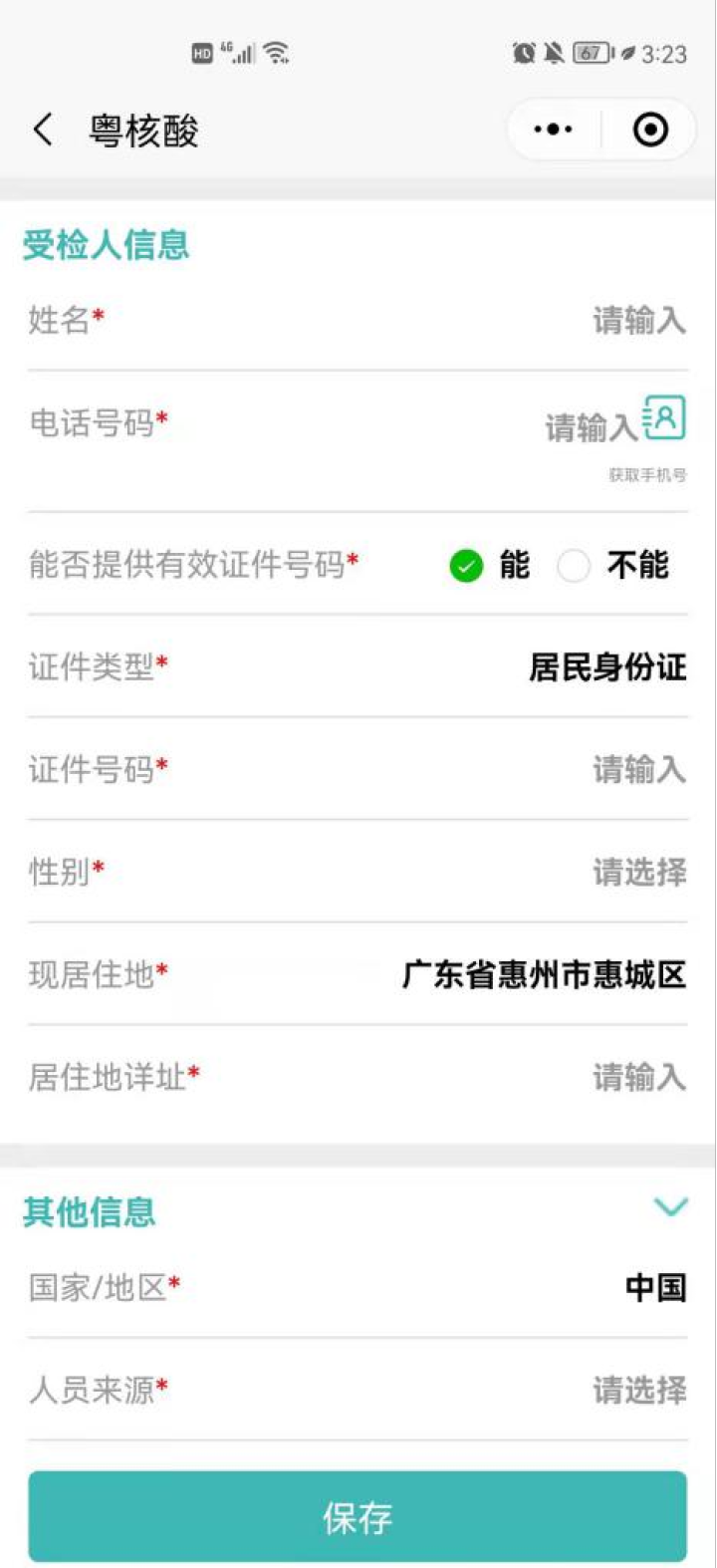Change 国家/地区 from 中国
This screenshot has width=717, height=1568.
[x=654, y=1288]
